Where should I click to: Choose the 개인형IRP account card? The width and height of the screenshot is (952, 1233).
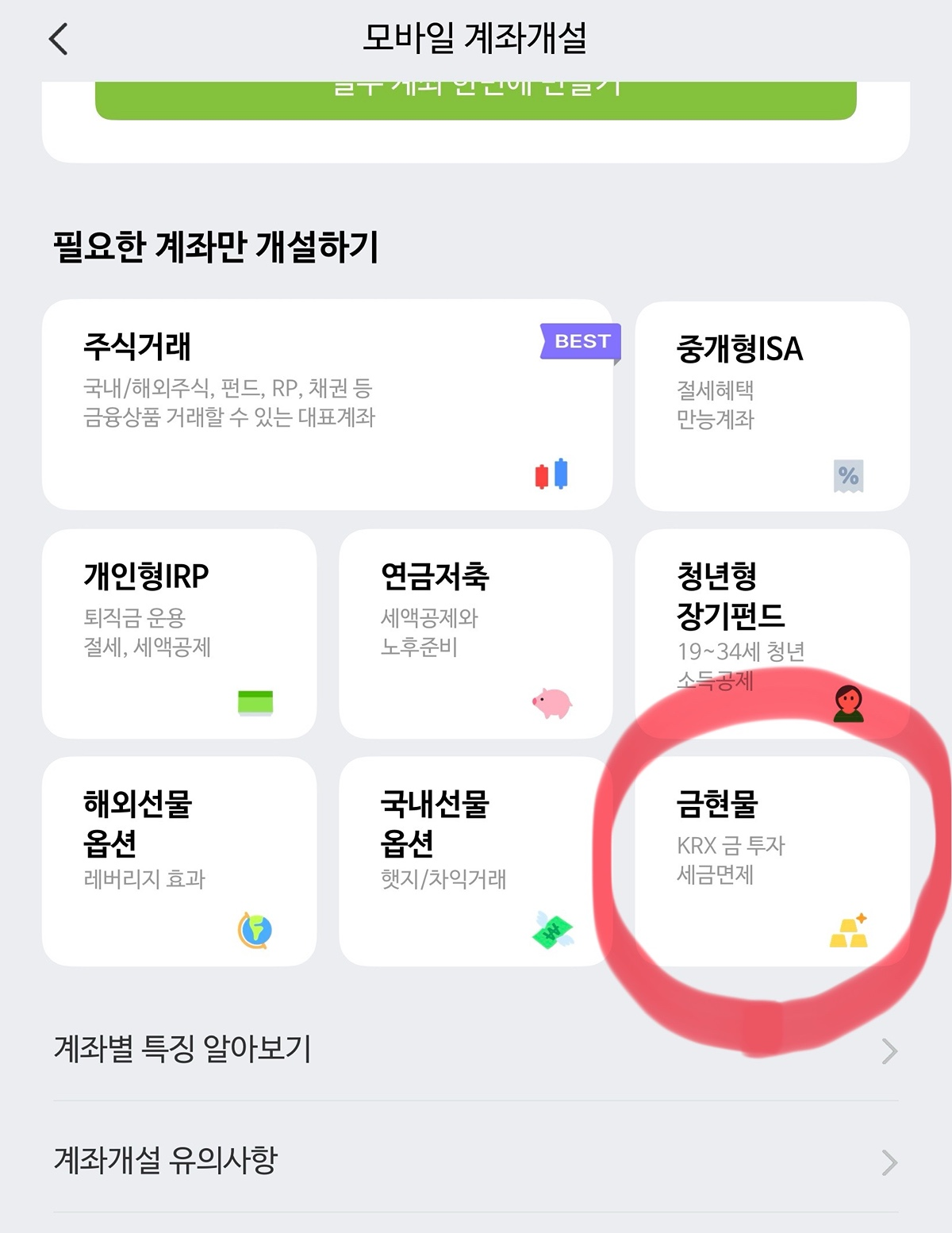point(179,633)
